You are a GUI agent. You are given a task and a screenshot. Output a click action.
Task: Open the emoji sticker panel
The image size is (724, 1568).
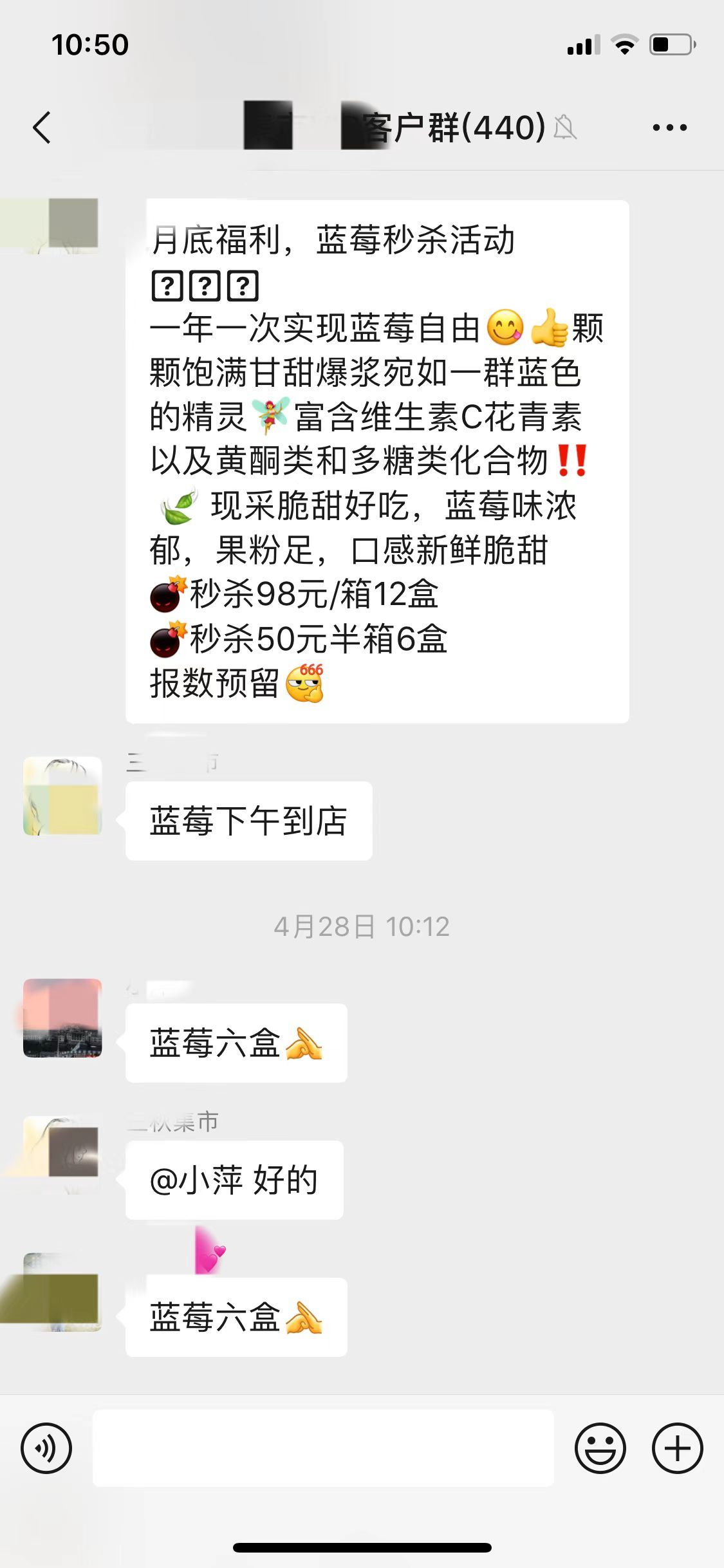pos(600,1448)
